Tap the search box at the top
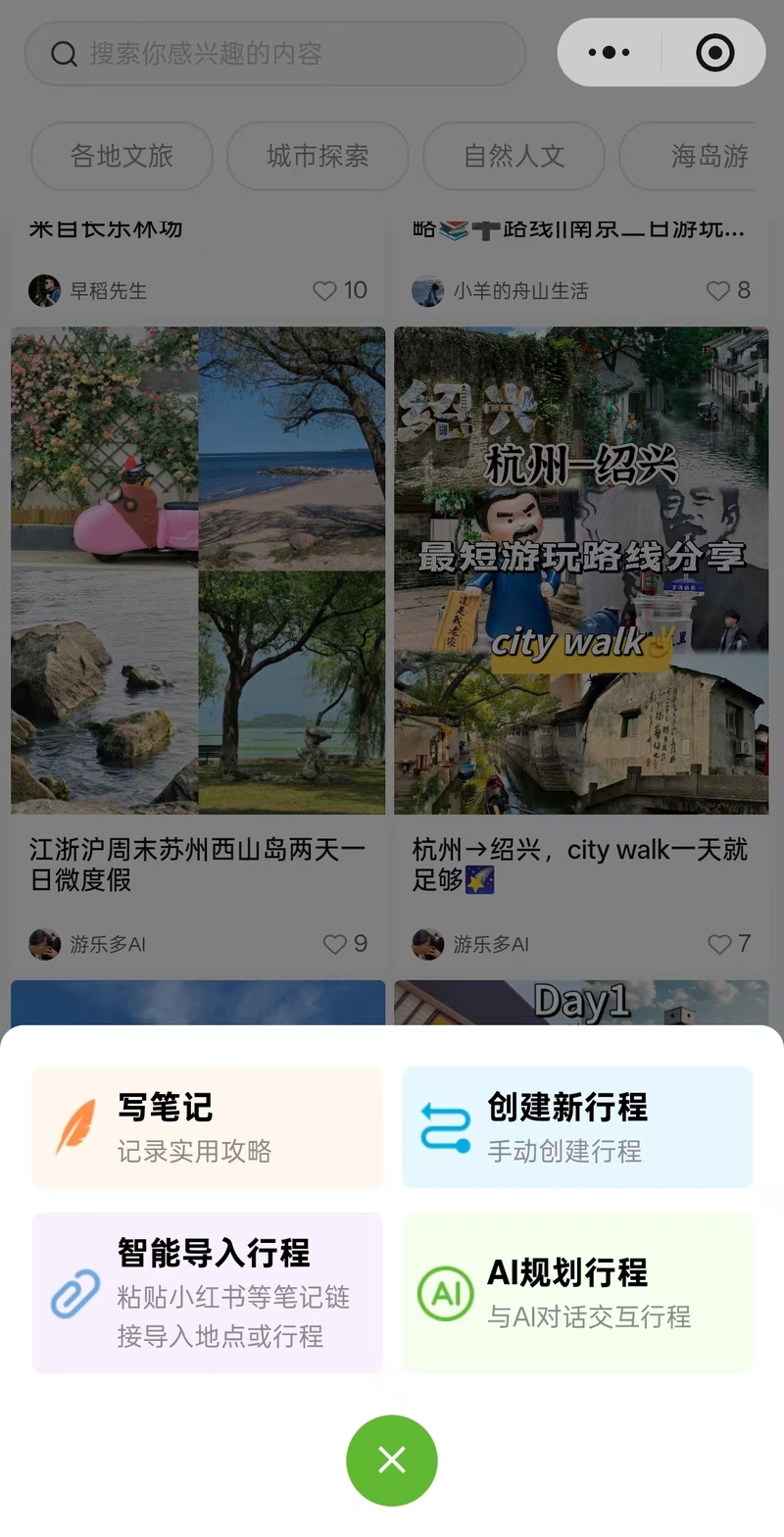The image size is (784, 1537). (x=274, y=53)
